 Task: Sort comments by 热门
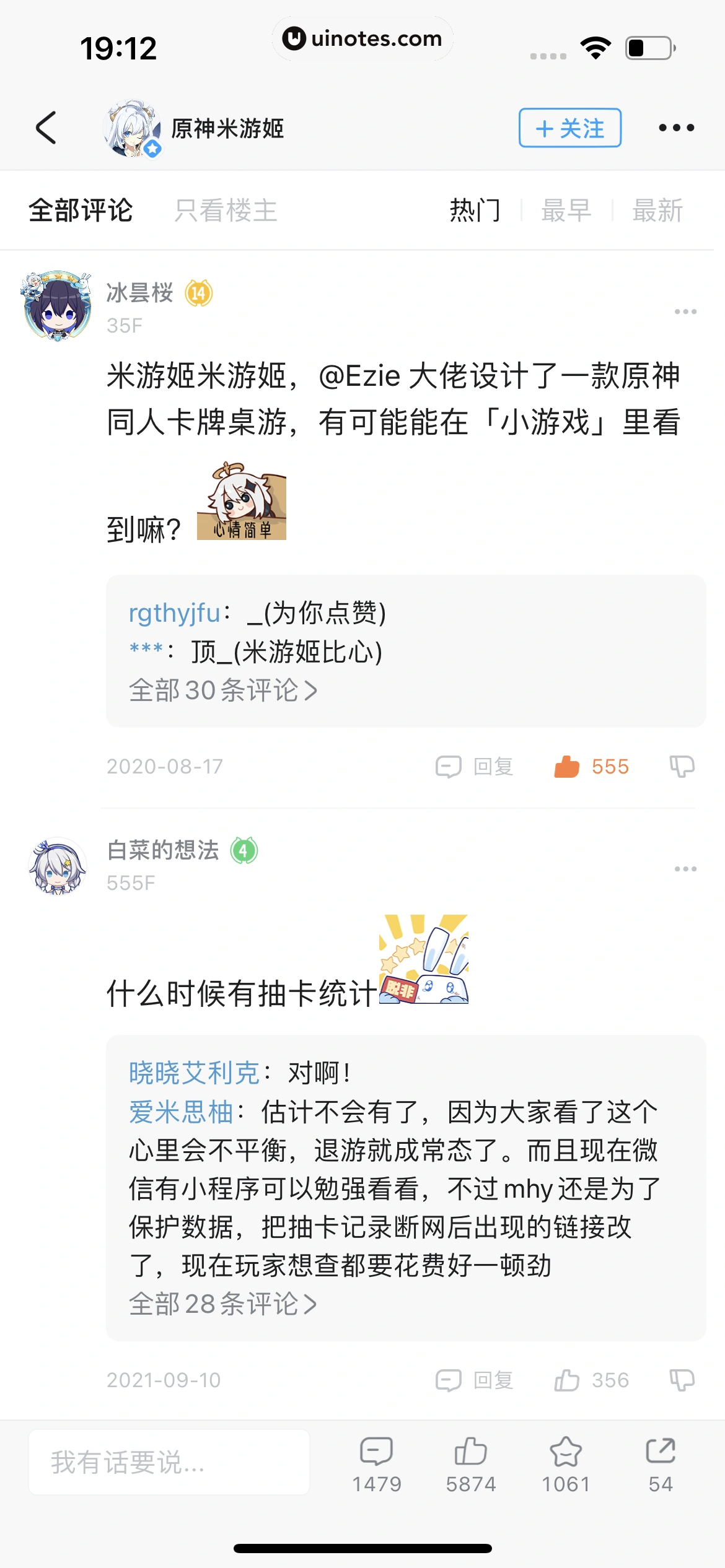click(x=475, y=211)
